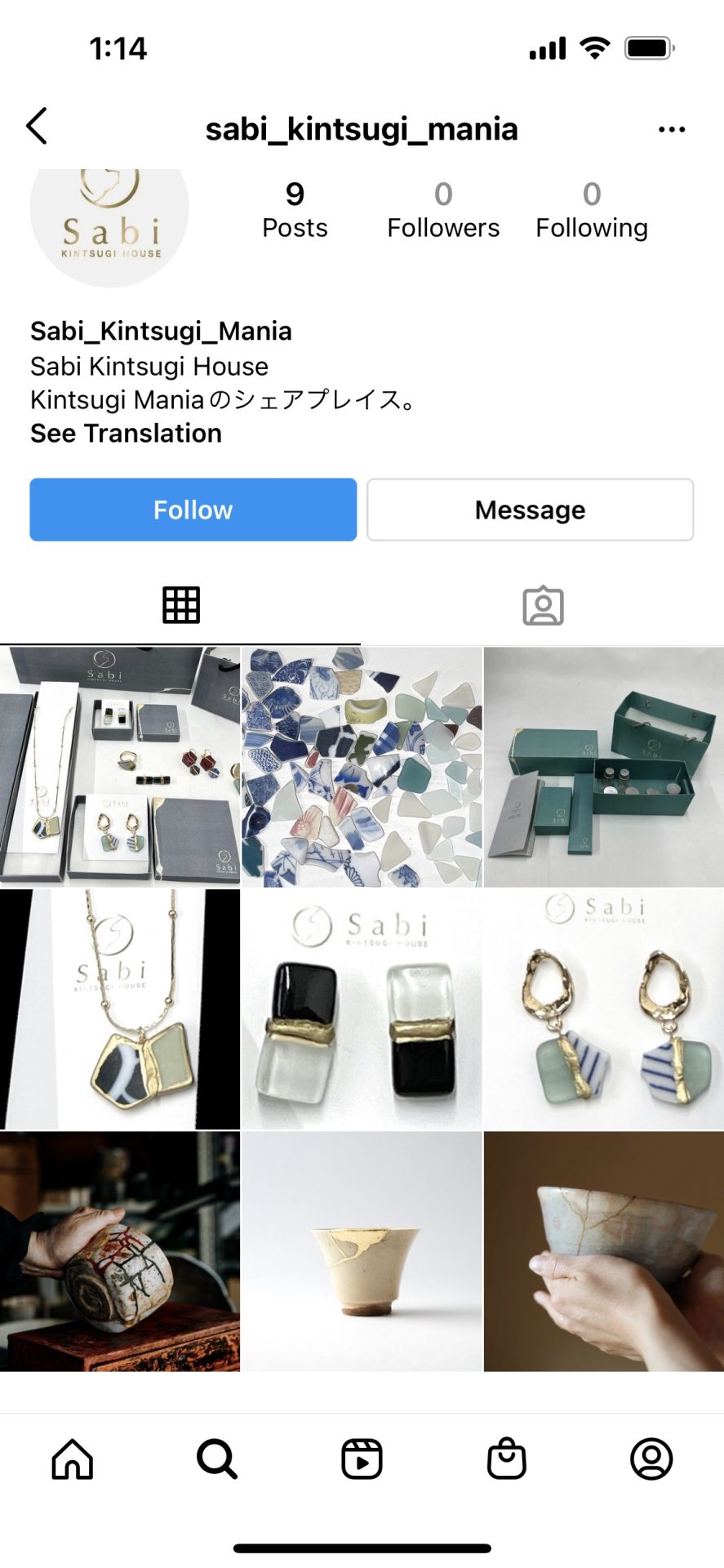Open the pendant necklace post
Image resolution: width=724 pixels, height=1568 pixels.
pos(120,1009)
